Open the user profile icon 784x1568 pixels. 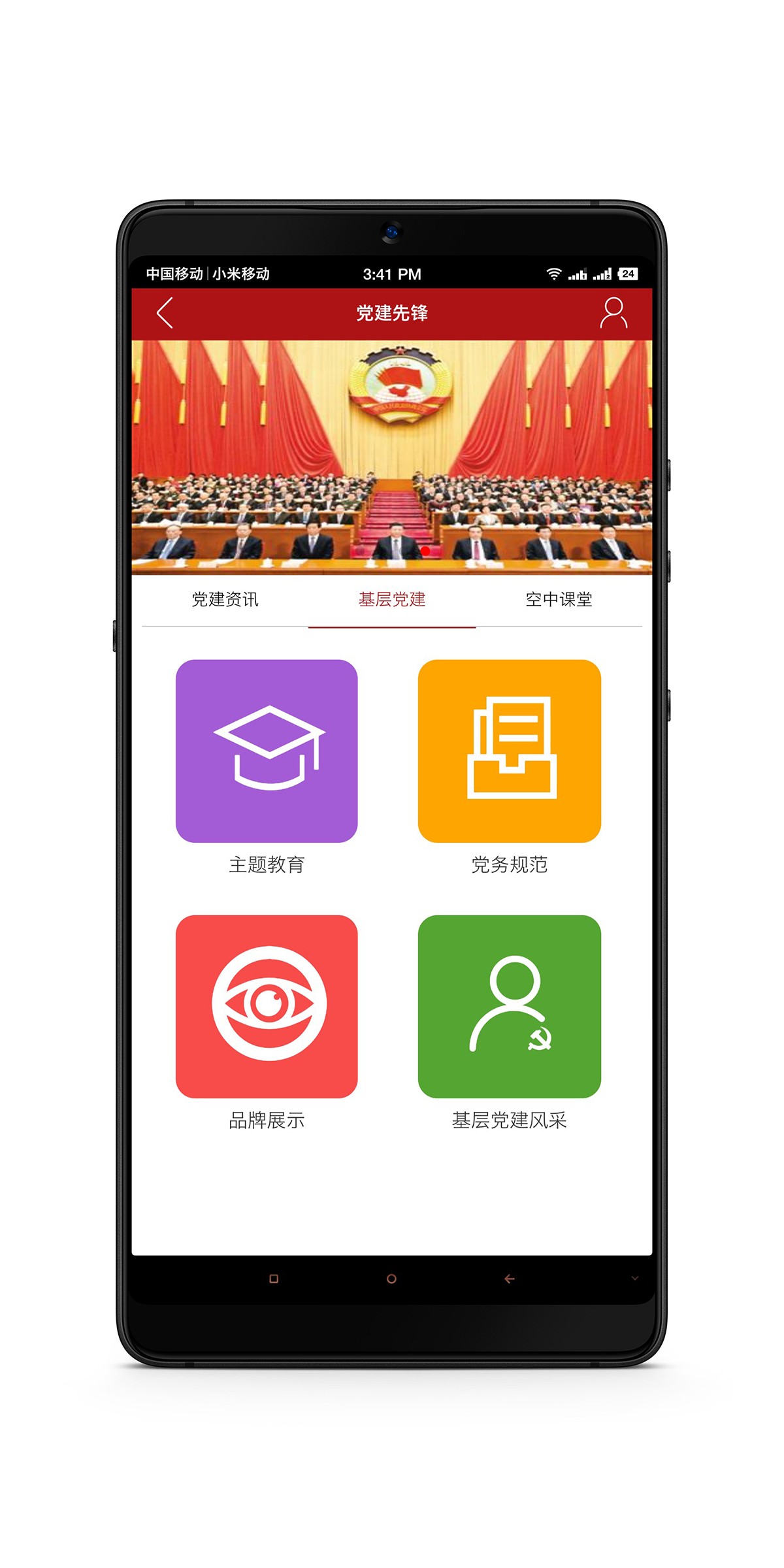[x=613, y=313]
